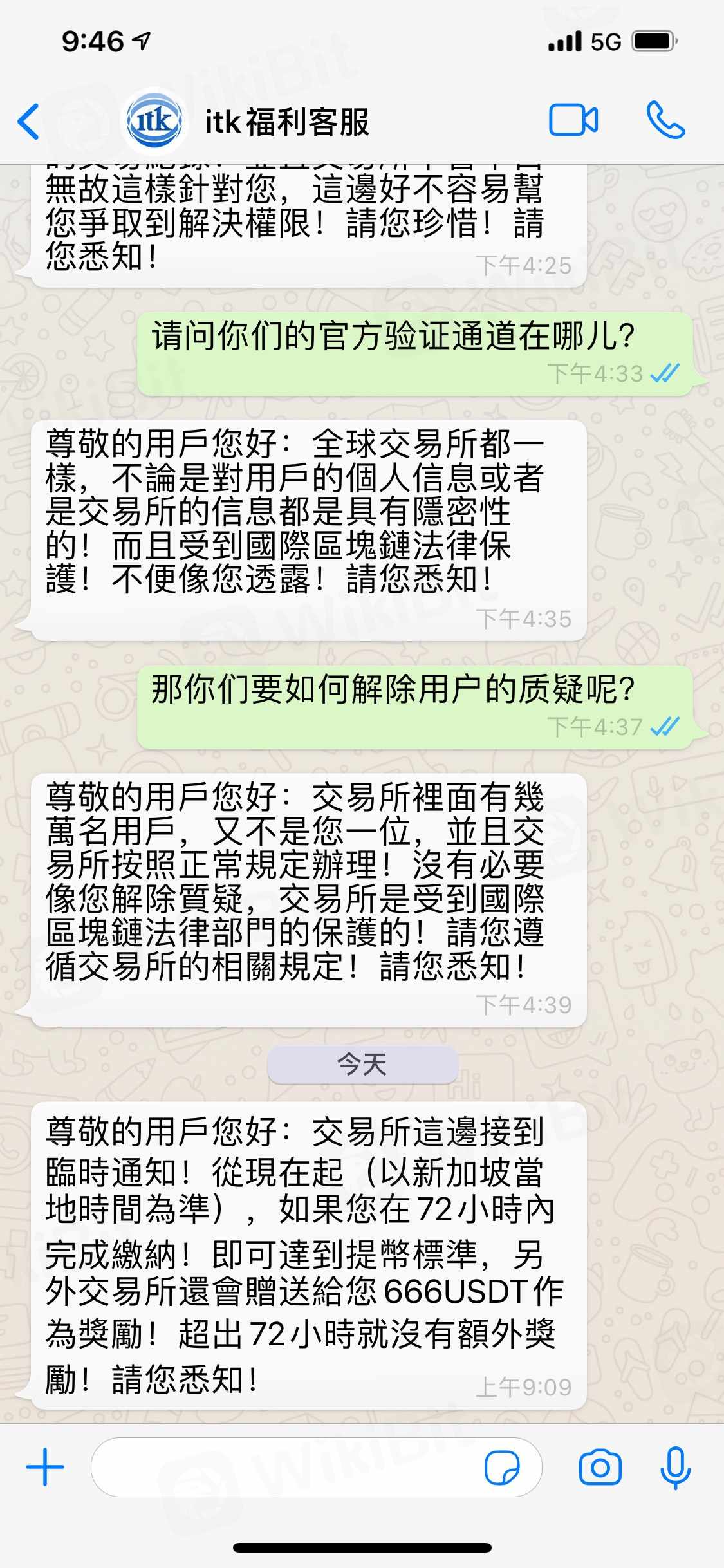Tap the microphone to record voice message
Screen dimensions: 724x1568
[675, 1467]
